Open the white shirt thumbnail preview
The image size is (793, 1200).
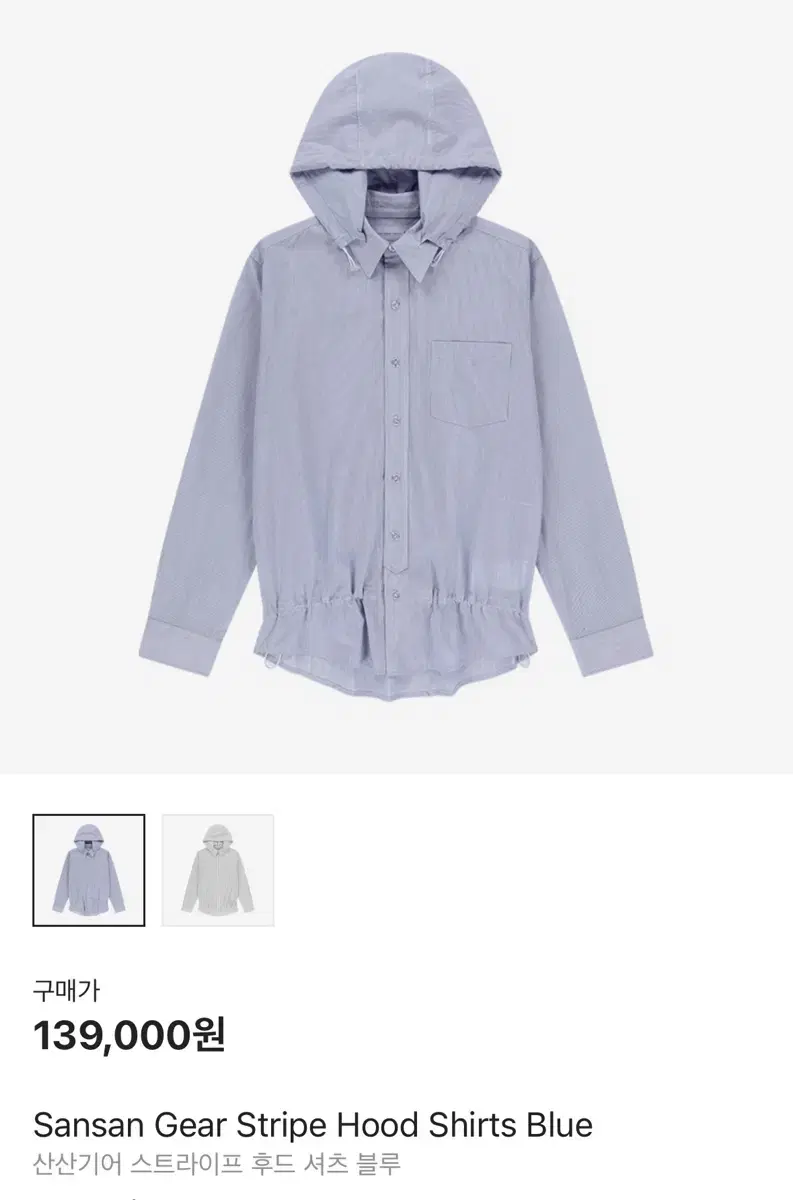[x=216, y=871]
